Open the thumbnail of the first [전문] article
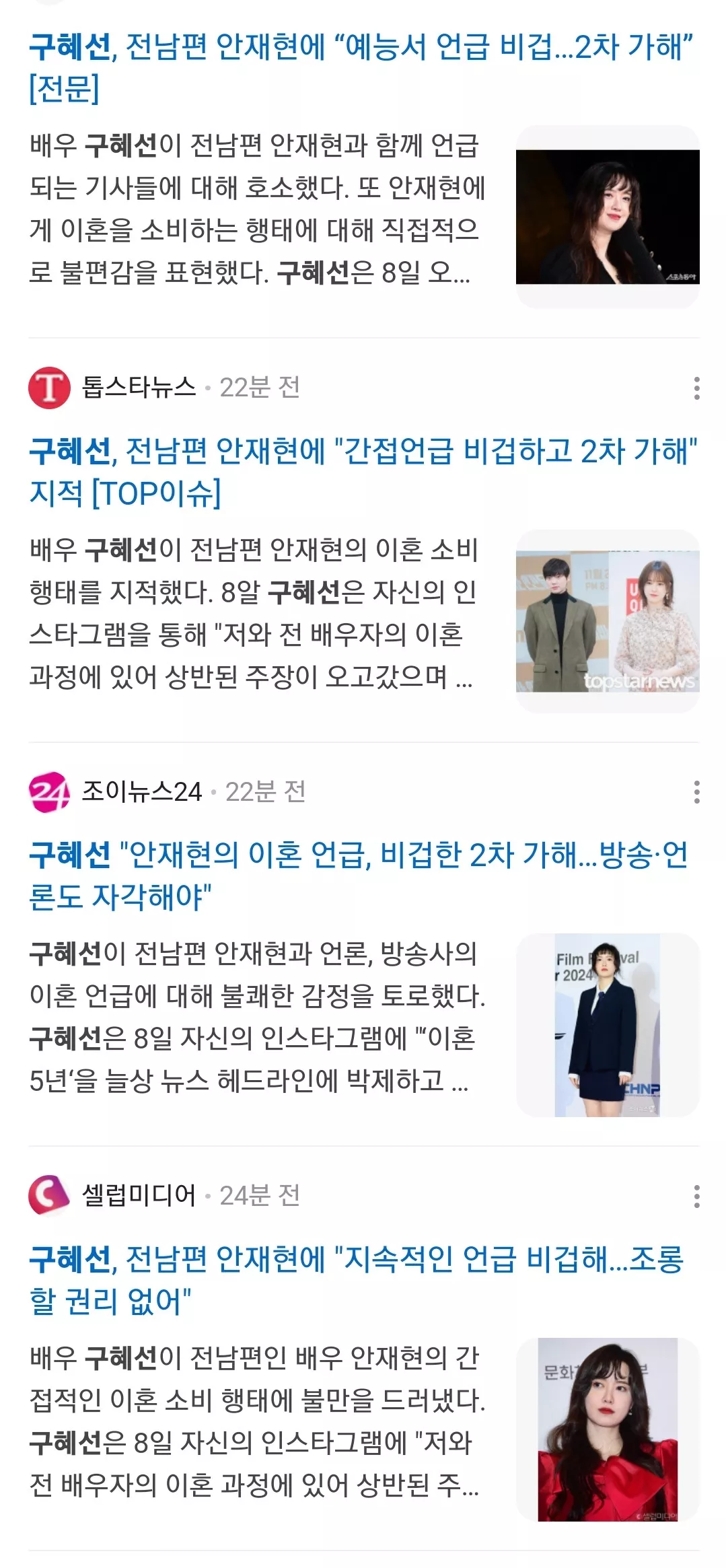This screenshot has width=726, height=1568. (x=607, y=217)
